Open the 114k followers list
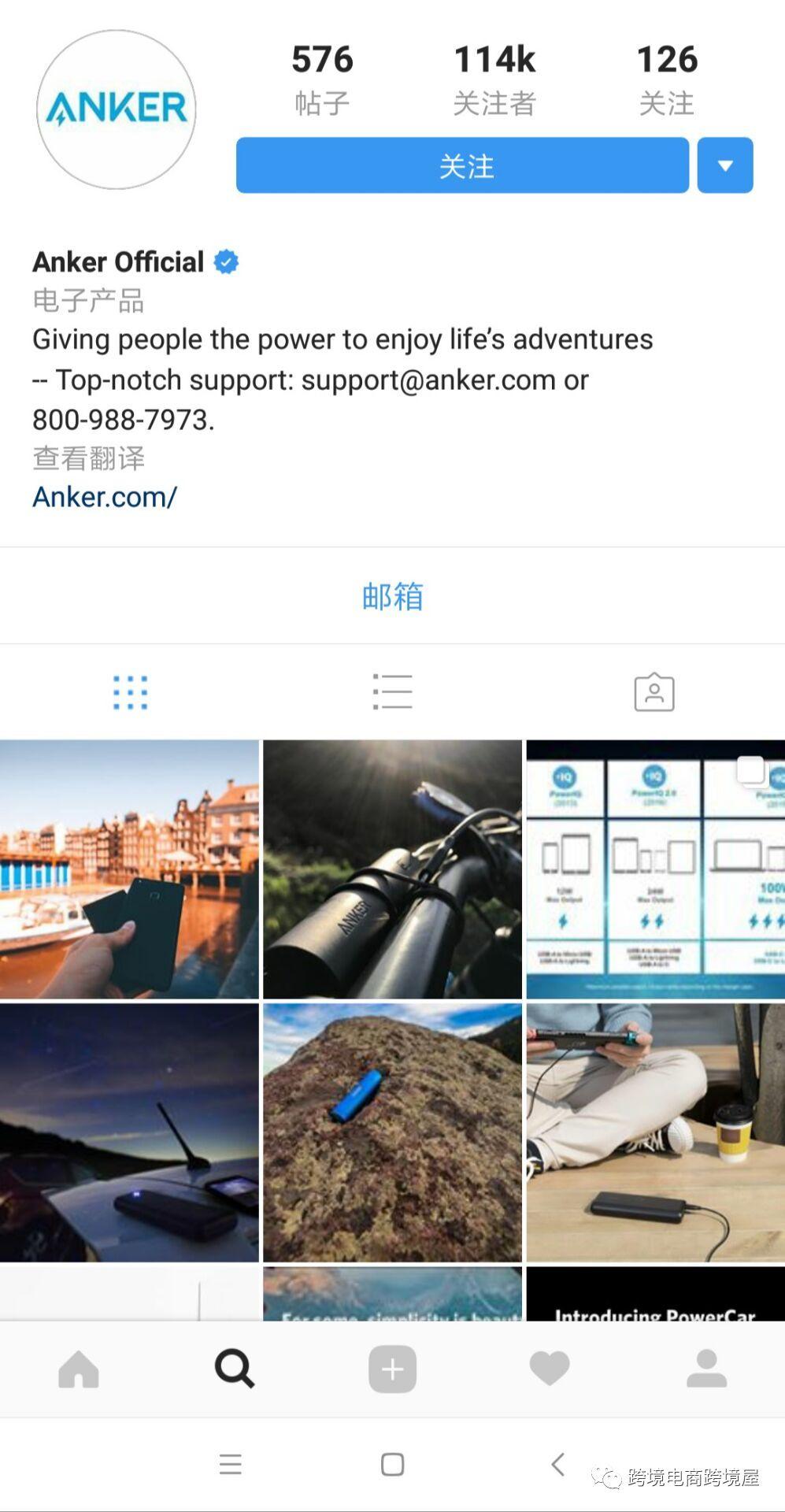 [x=494, y=80]
